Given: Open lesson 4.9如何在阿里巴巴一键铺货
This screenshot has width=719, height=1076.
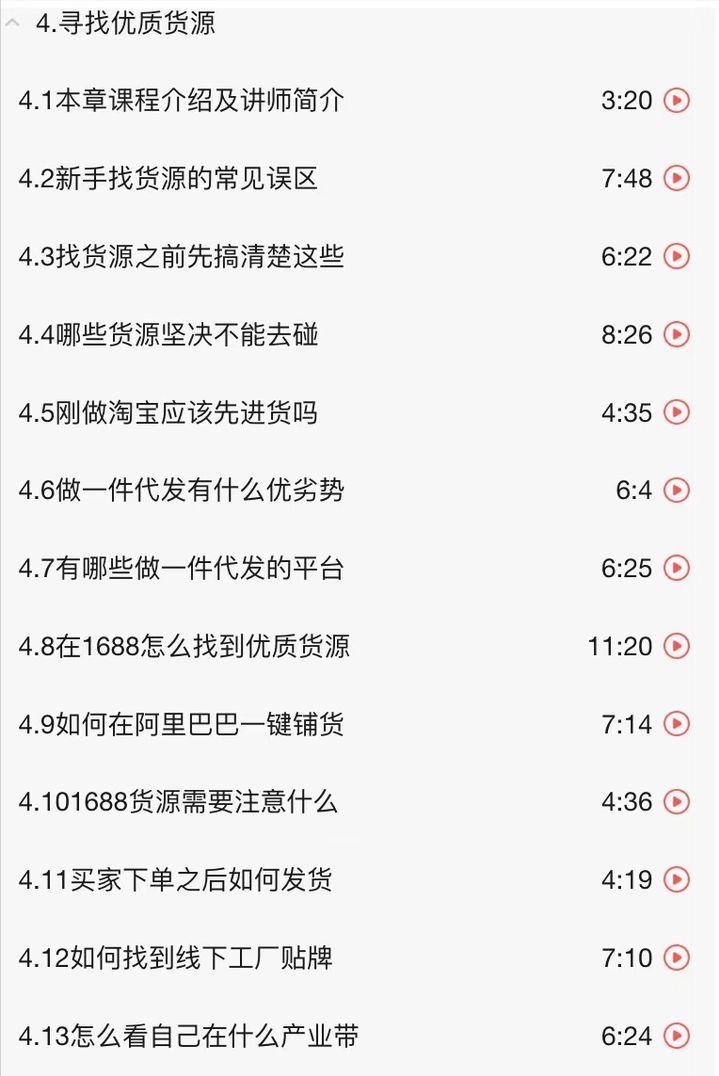Looking at the screenshot, I should pos(181,724).
